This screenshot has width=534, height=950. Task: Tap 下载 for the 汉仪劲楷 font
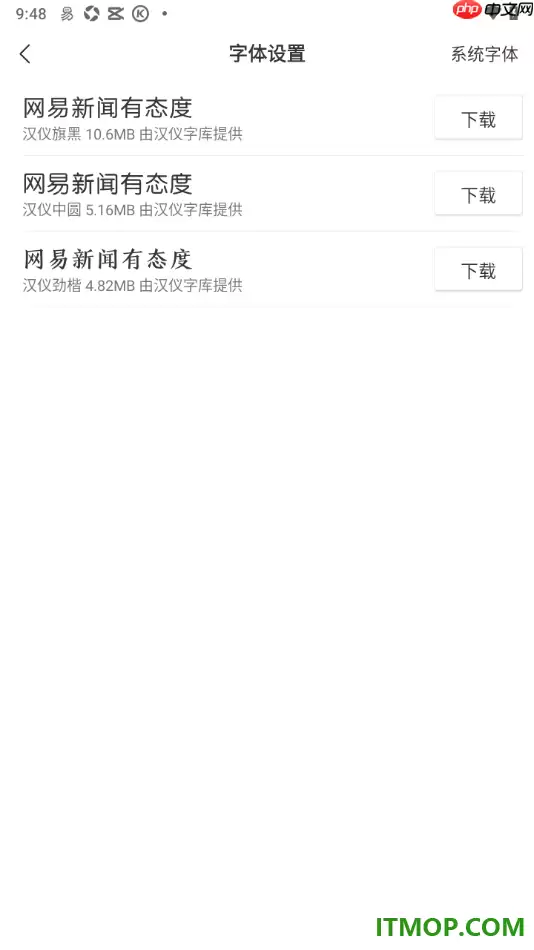click(x=478, y=270)
